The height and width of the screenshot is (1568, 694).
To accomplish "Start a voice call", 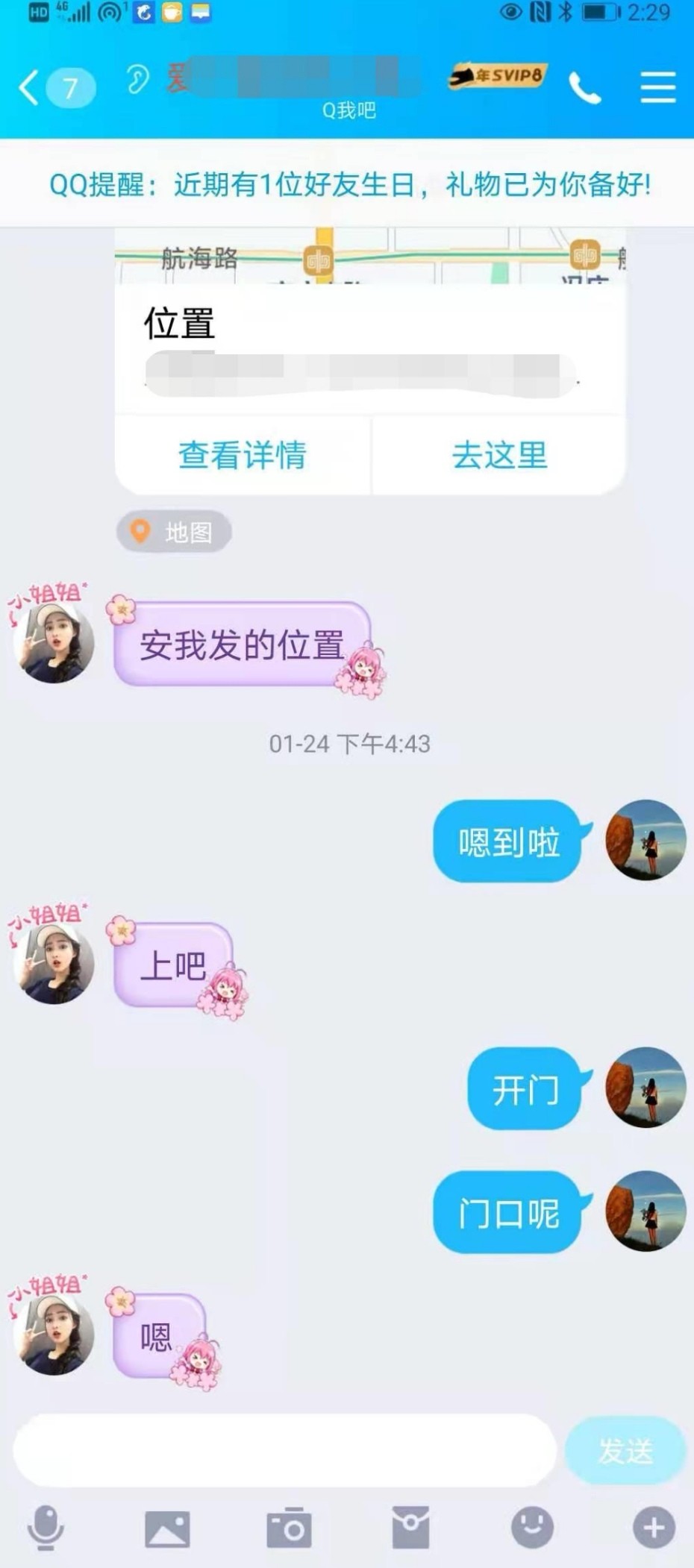I will pyautogui.click(x=584, y=88).
